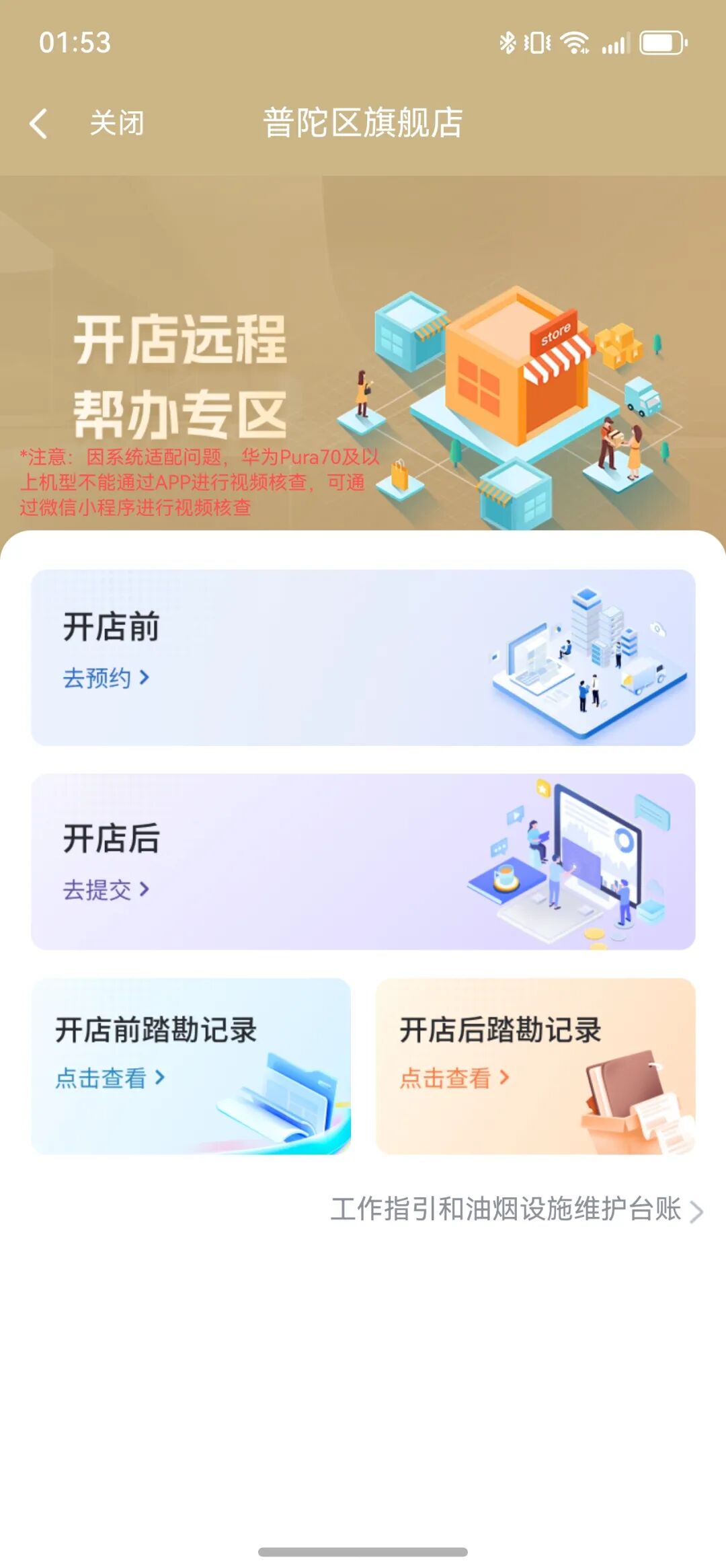Open the 开店前 去预约 card
The image size is (726, 1568).
(363, 657)
